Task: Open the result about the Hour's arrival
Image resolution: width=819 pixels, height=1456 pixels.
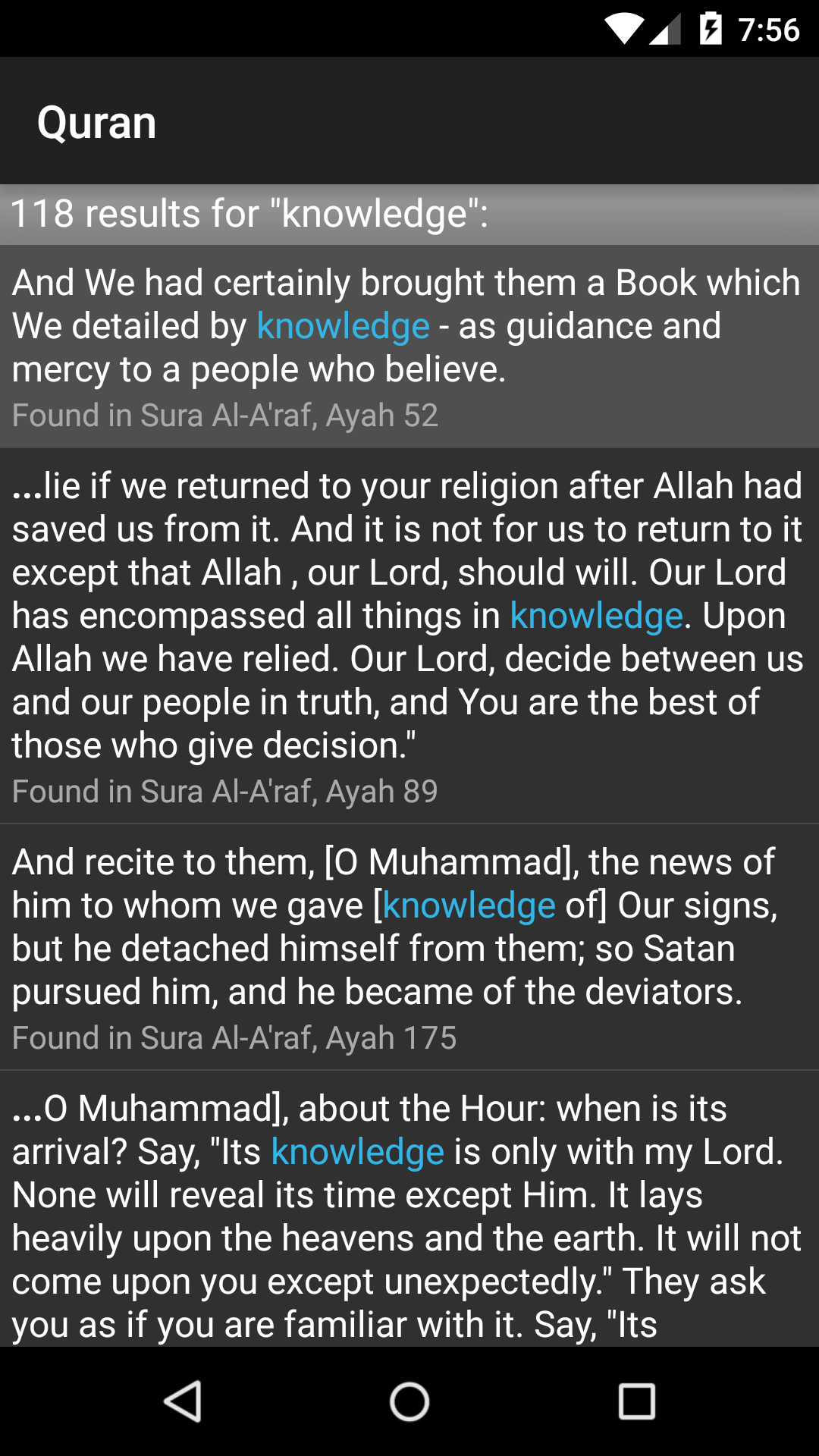Action: click(409, 1213)
